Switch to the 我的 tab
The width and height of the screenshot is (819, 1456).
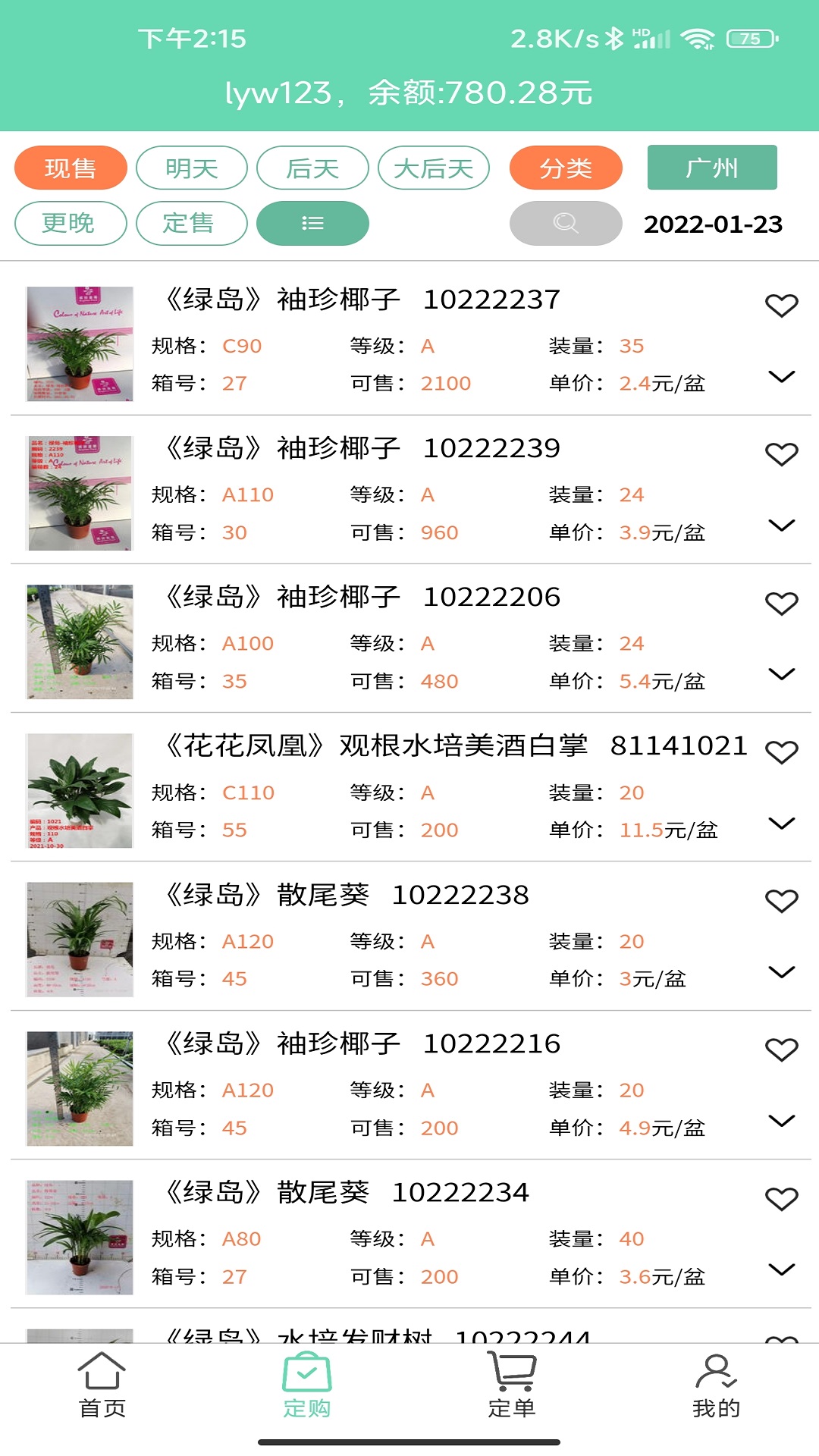coord(716,1385)
